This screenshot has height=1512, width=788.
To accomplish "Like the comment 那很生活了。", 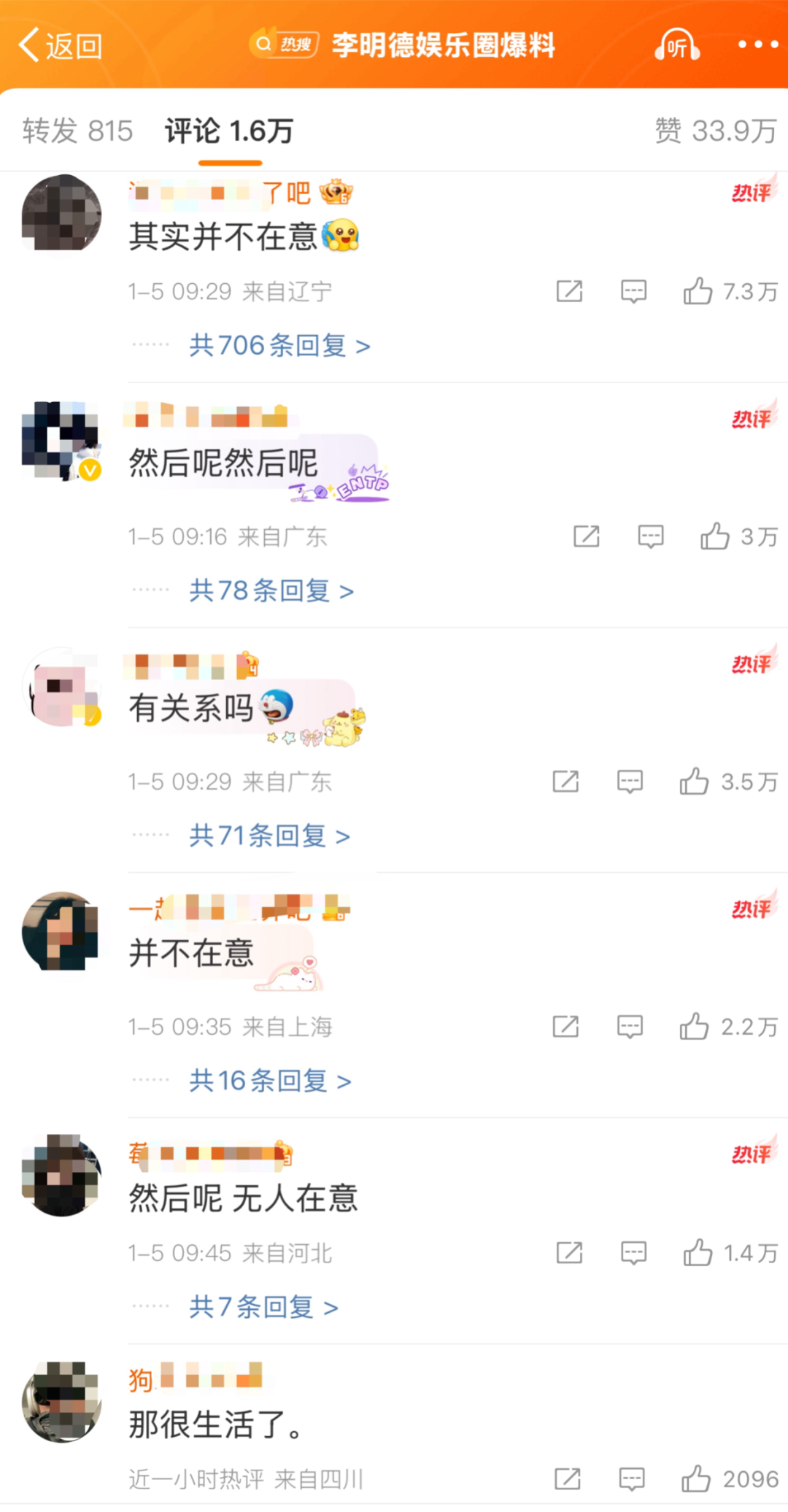I will tap(696, 1479).
